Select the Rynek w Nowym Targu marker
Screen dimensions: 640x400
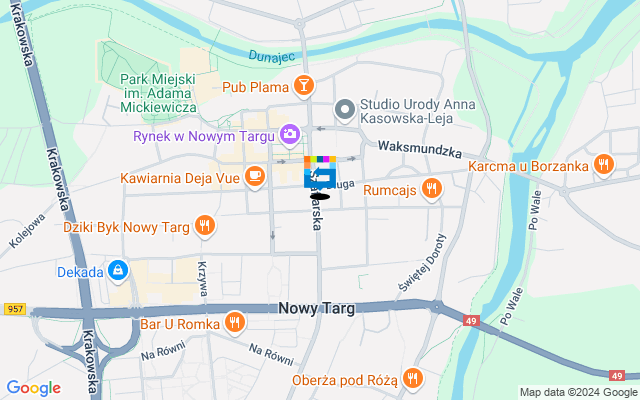point(289,134)
